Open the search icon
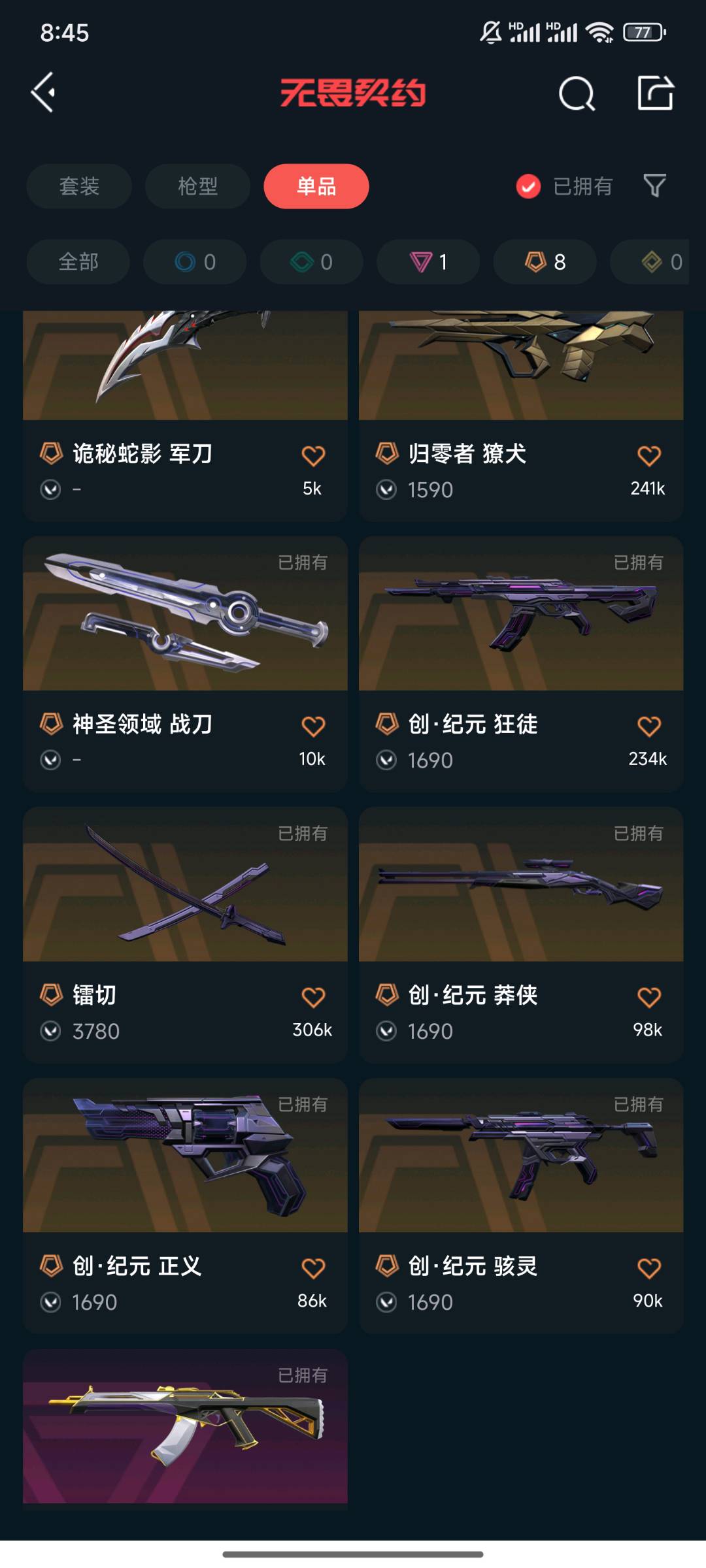This screenshot has height=1568, width=706. tap(577, 94)
